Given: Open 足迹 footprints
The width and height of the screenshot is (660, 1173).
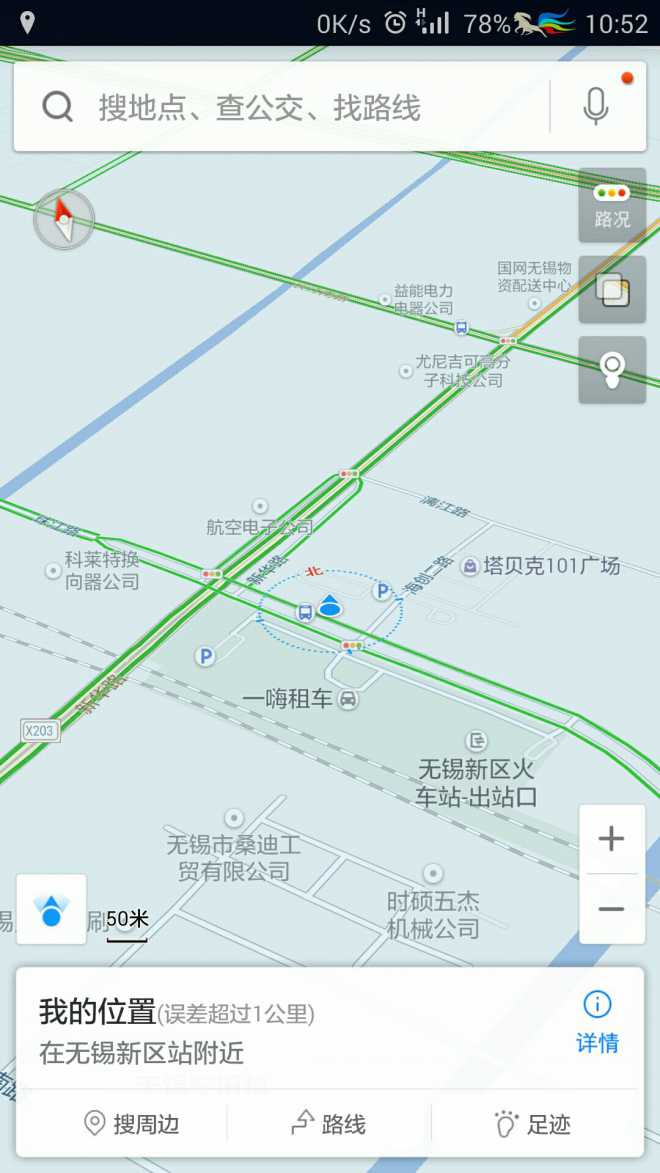Looking at the screenshot, I should coord(533,1124).
